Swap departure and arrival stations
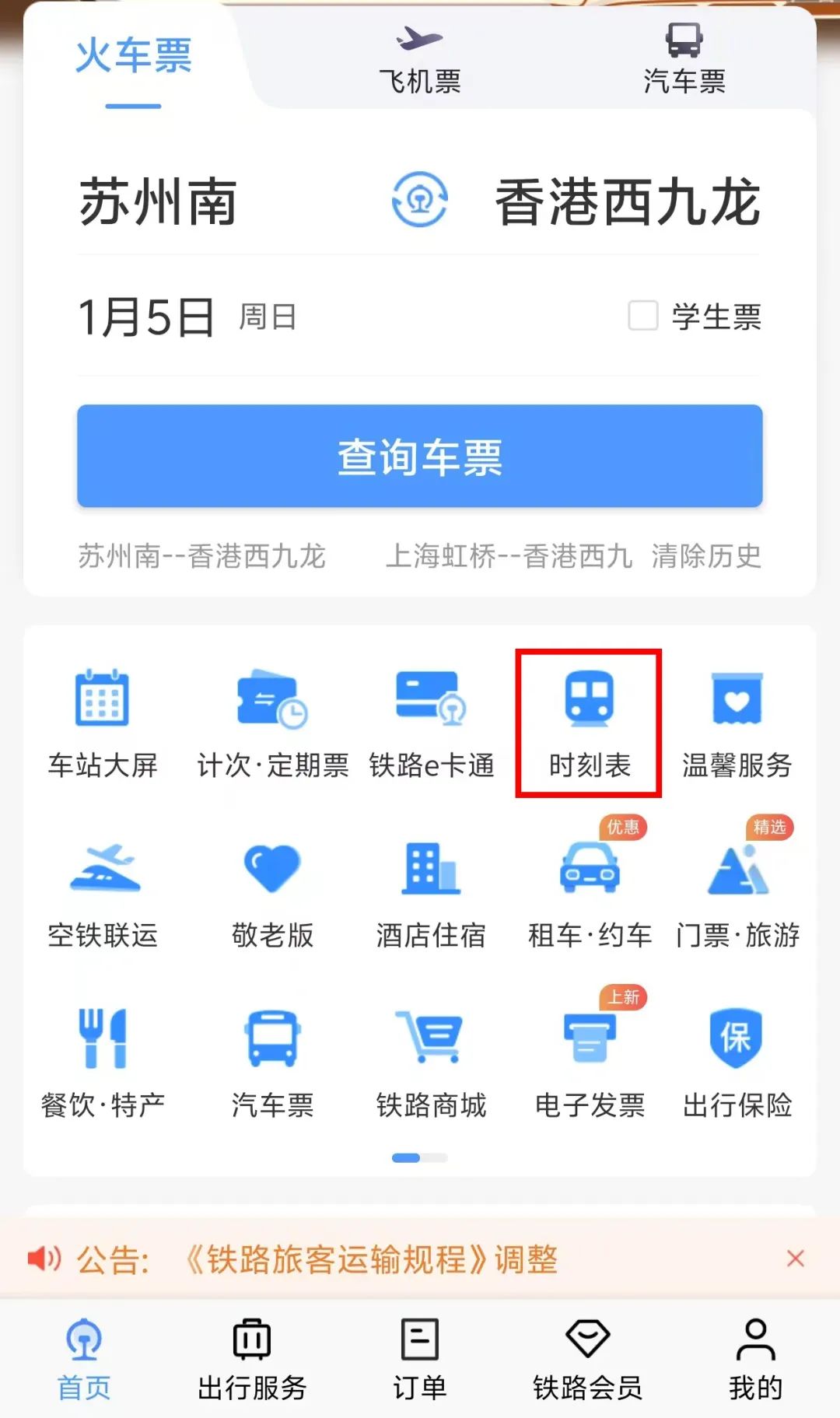The image size is (840, 1418). pos(419,201)
